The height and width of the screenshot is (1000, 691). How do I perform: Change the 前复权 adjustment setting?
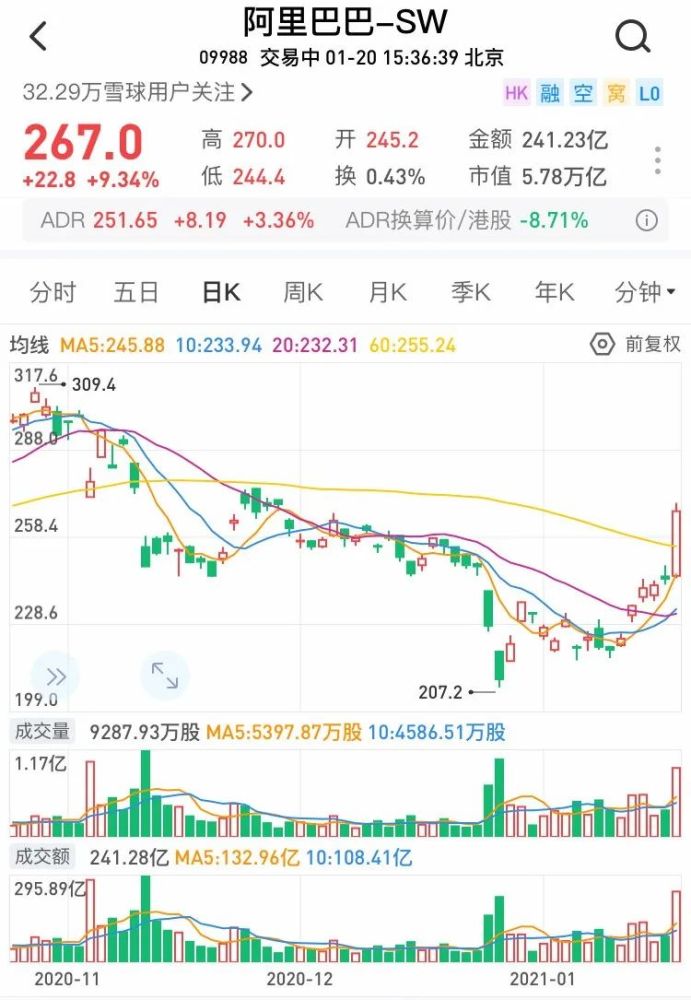pyautogui.click(x=636, y=345)
